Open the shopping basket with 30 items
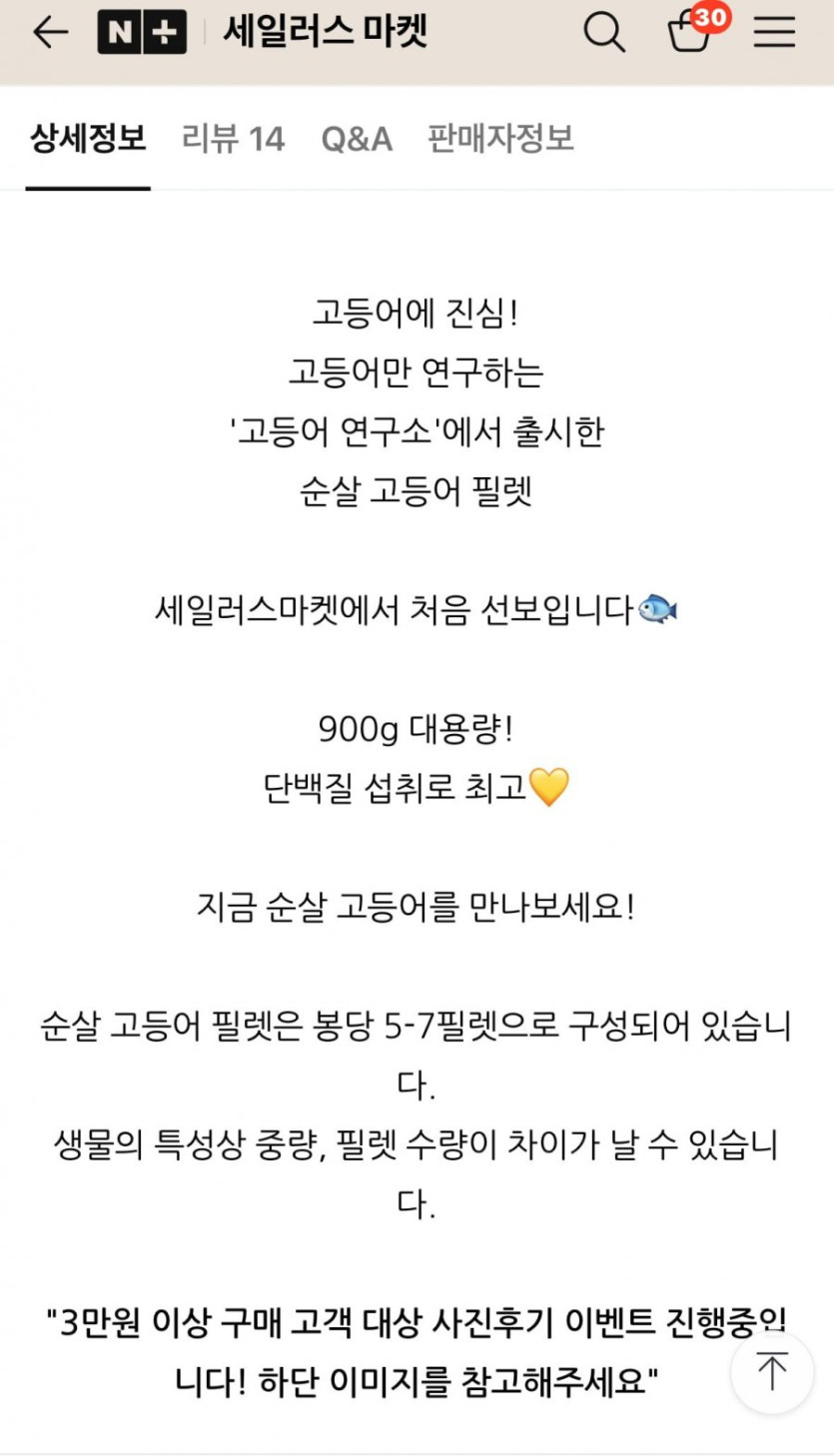This screenshot has width=834, height=1456. [x=691, y=32]
